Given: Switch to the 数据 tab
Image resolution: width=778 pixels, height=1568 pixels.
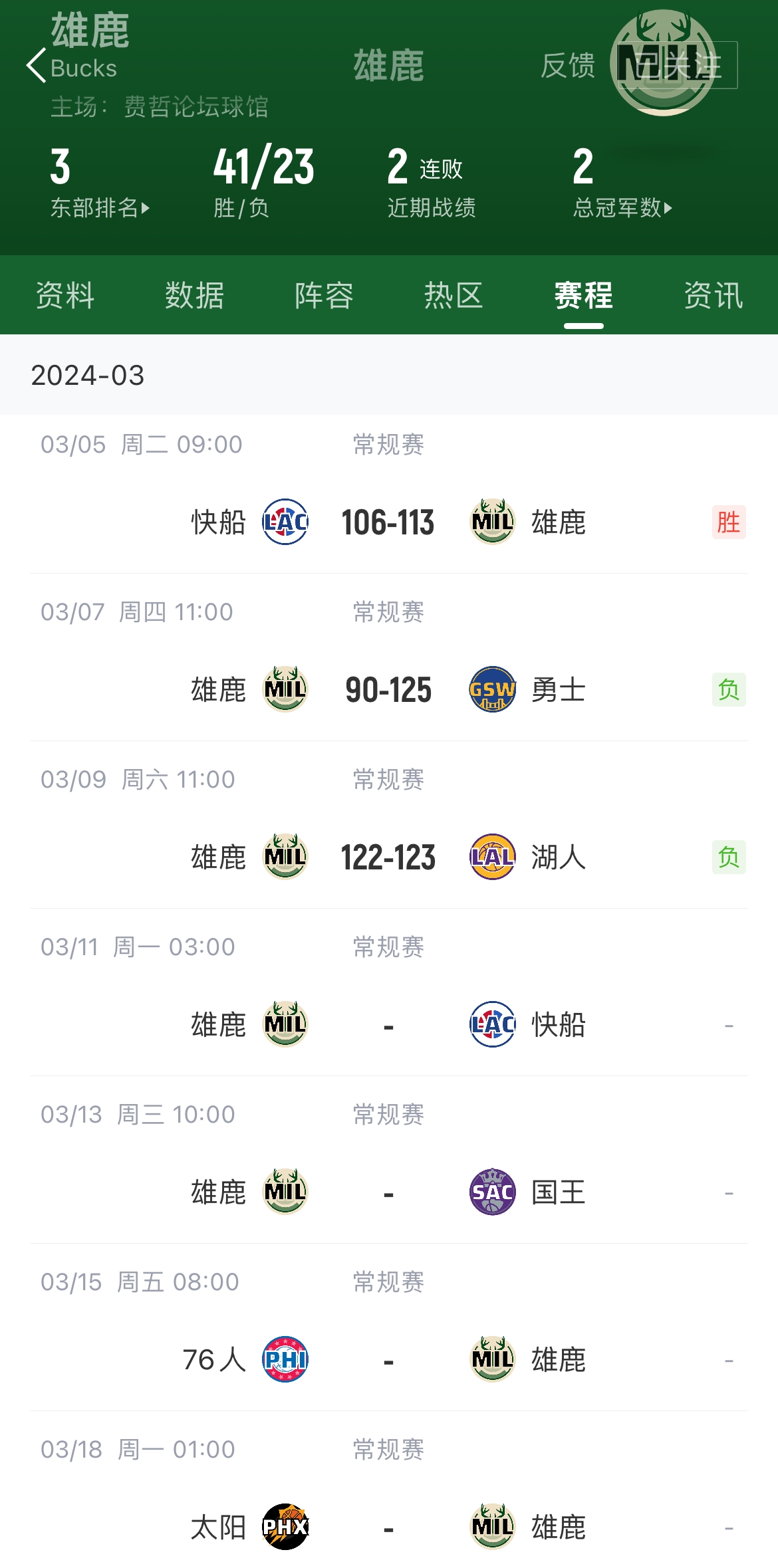Looking at the screenshot, I should click(194, 295).
